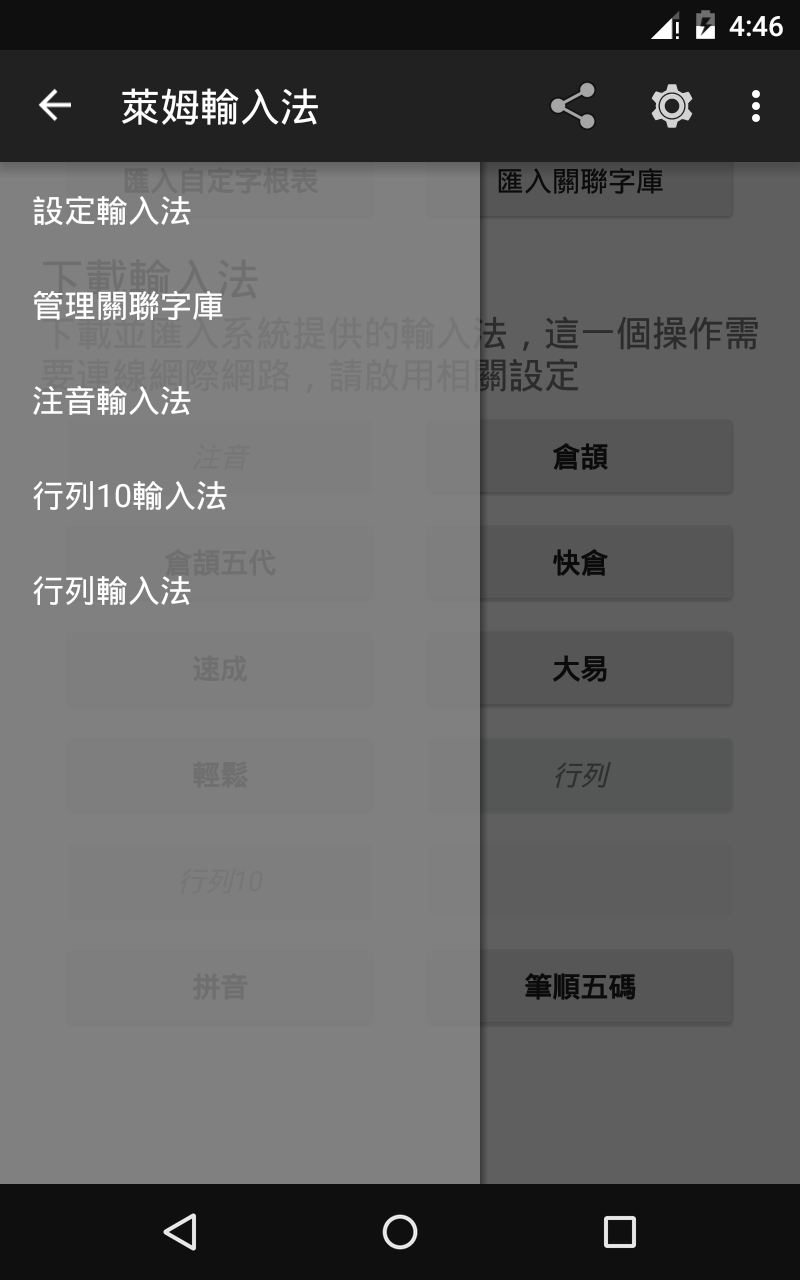Select 設定輸入法 in the drawer

tap(112, 211)
